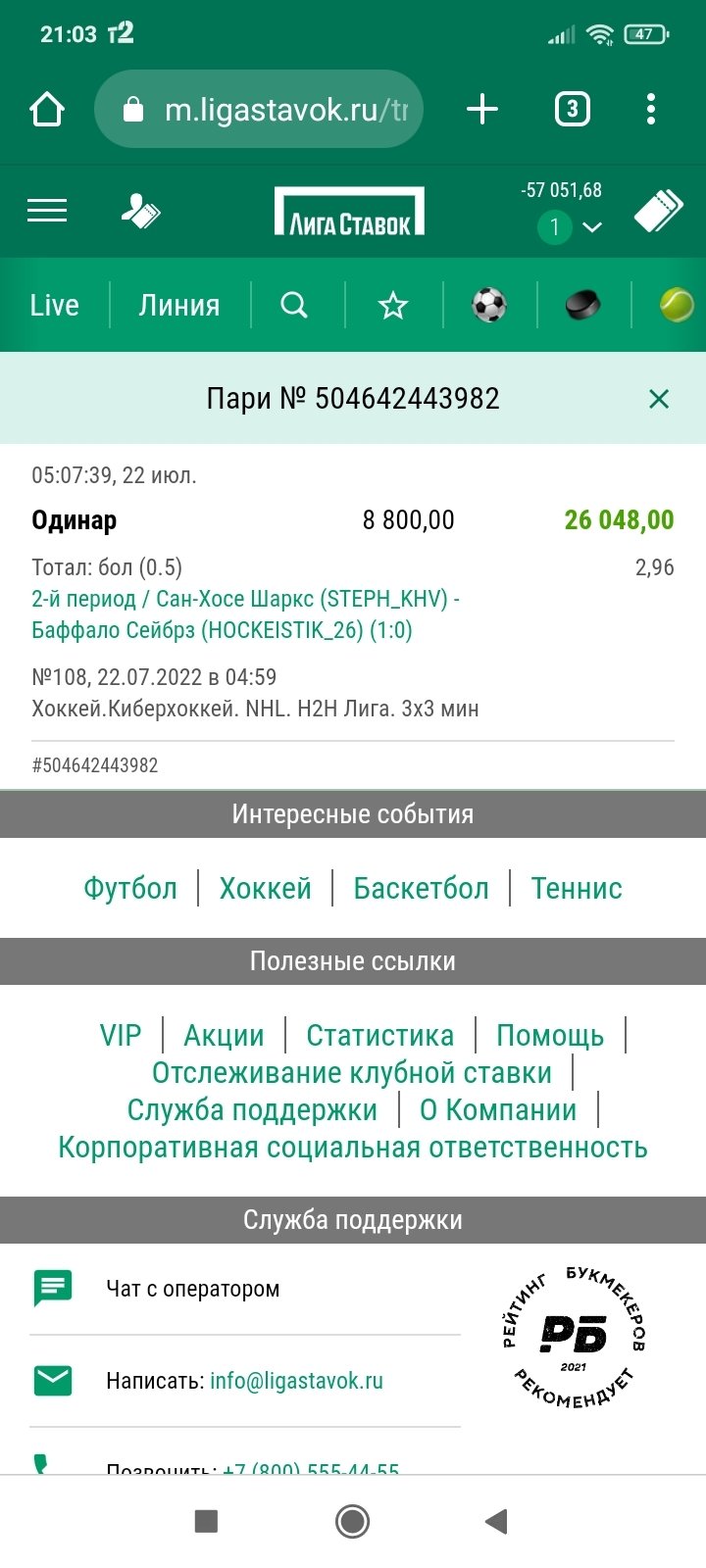Switch to the Live section
The width and height of the screenshot is (706, 1568).
point(54,305)
